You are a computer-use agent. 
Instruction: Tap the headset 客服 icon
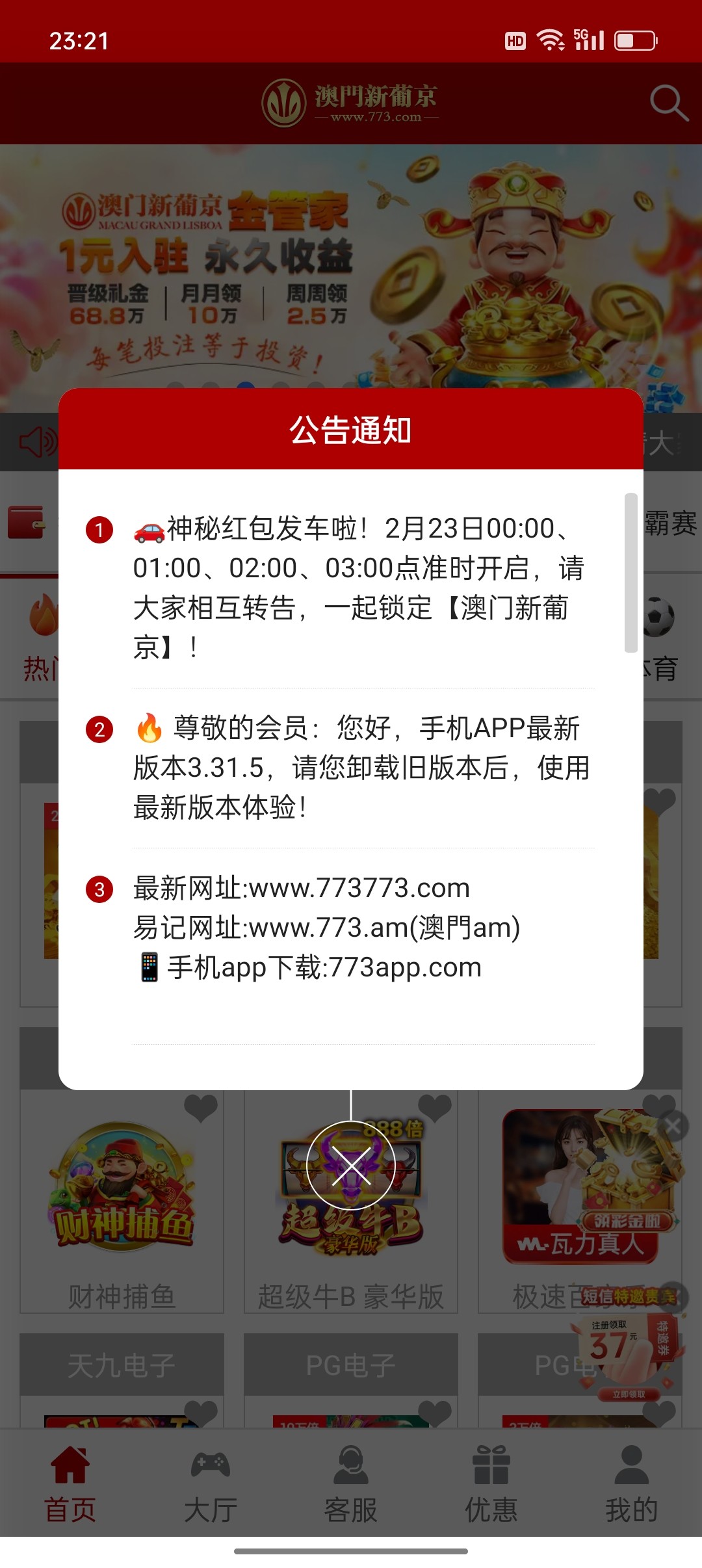click(351, 1466)
